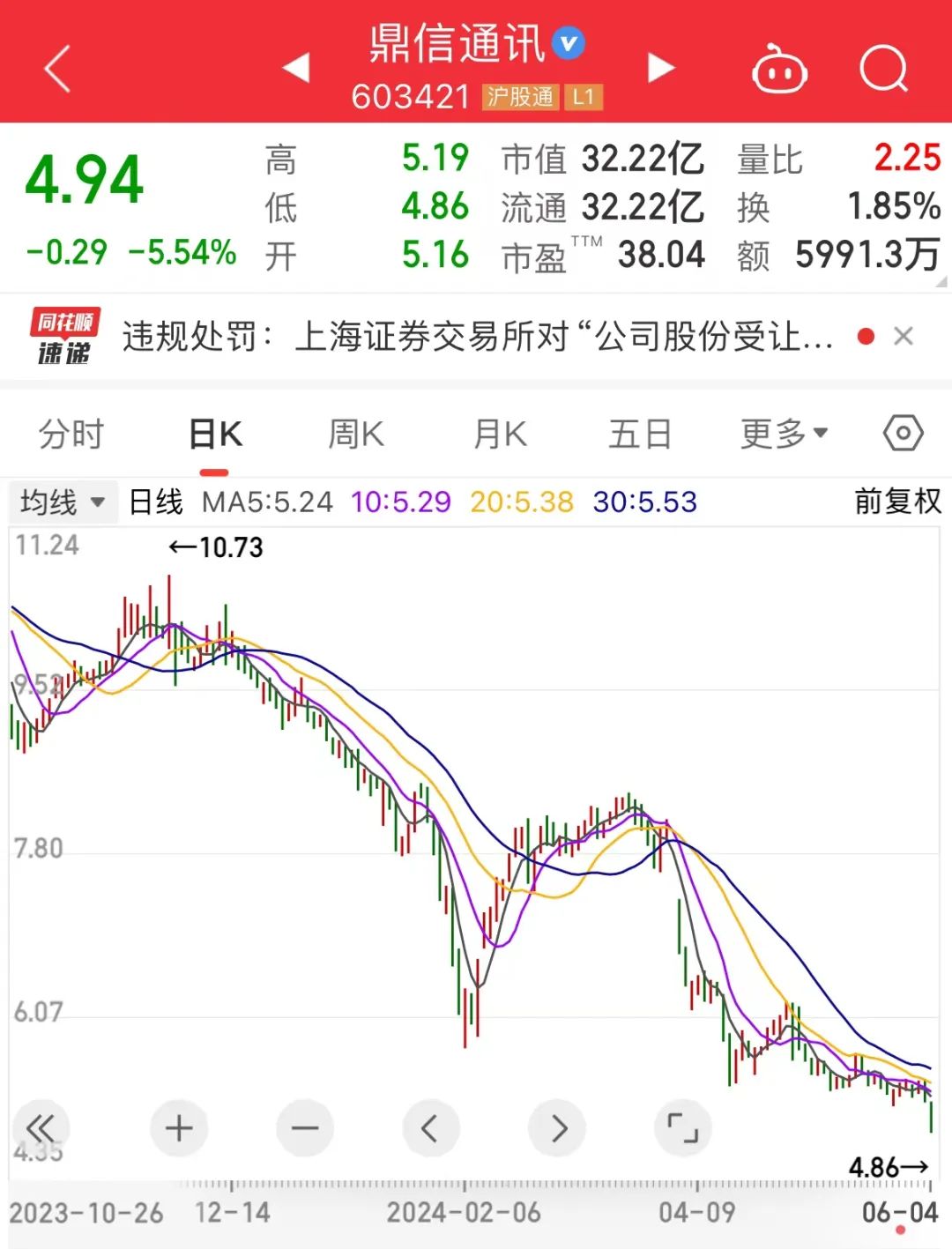Switch to the 周K chart
Image resolution: width=952 pixels, height=1249 pixels.
356,434
